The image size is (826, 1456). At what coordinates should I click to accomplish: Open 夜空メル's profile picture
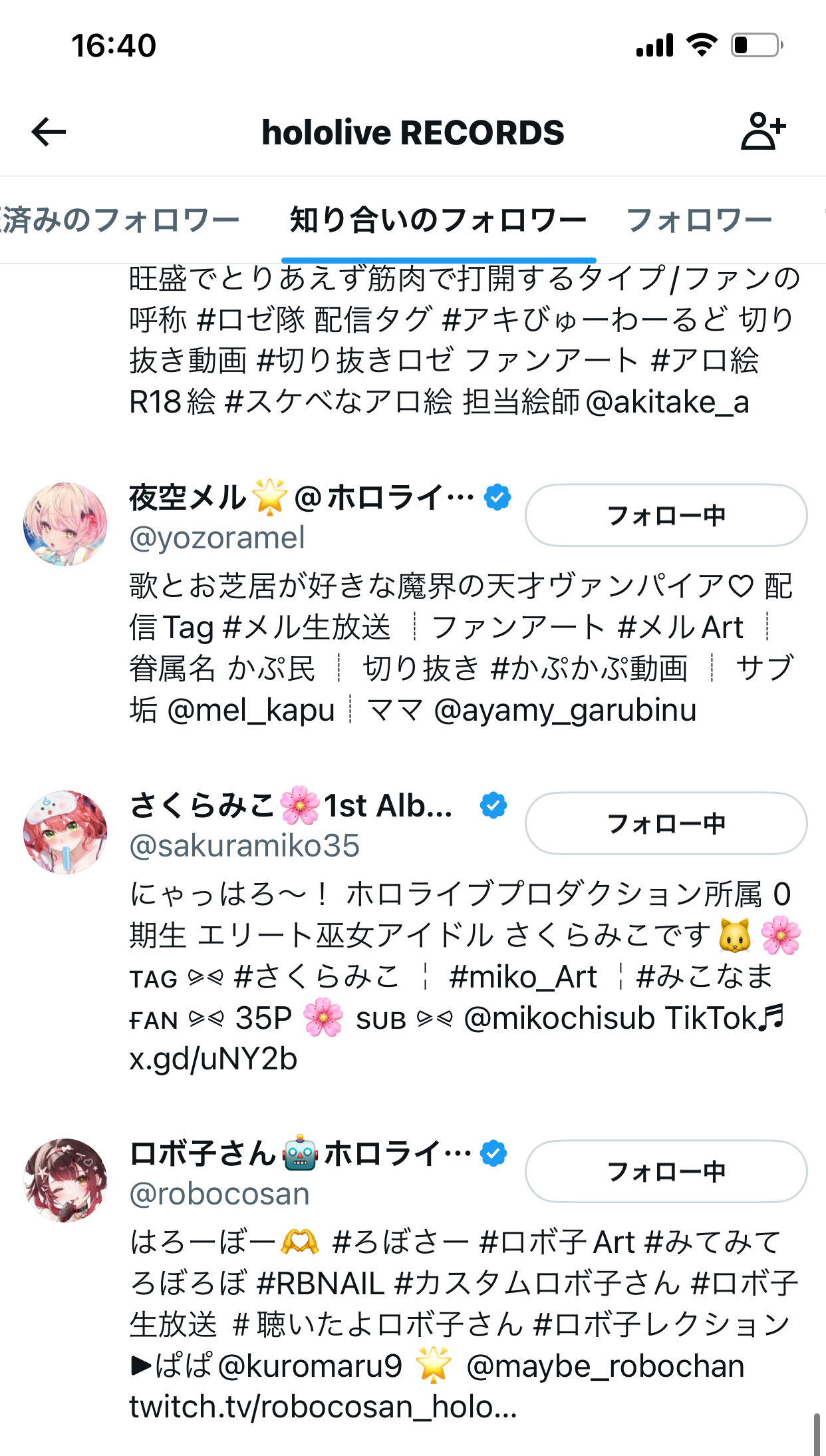[65, 524]
